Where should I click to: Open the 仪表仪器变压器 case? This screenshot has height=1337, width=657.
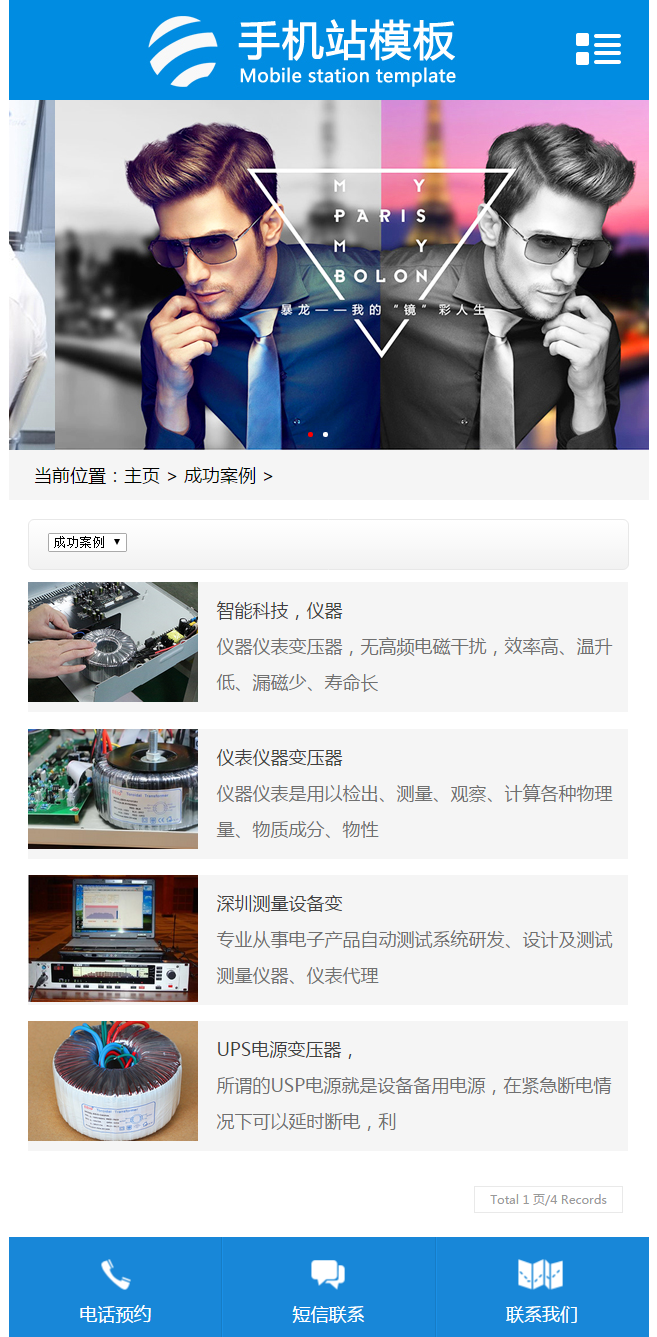[x=280, y=758]
